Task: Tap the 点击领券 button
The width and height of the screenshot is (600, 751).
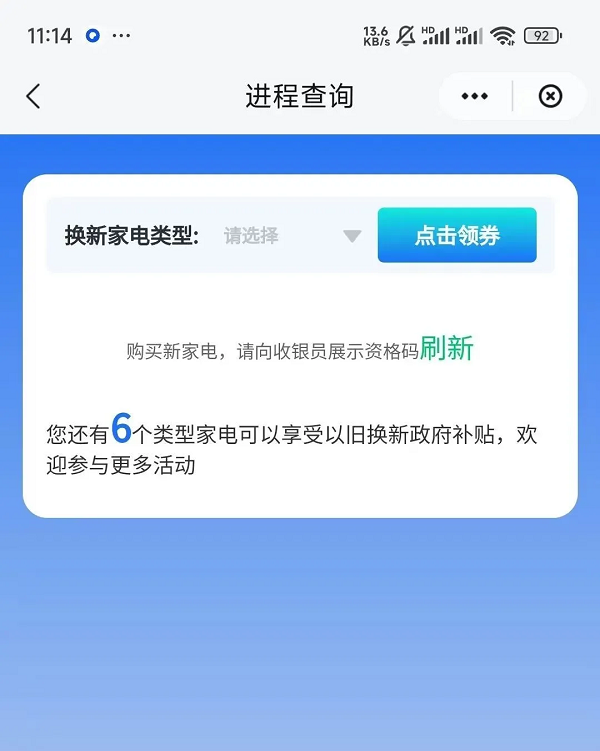Action: point(457,236)
